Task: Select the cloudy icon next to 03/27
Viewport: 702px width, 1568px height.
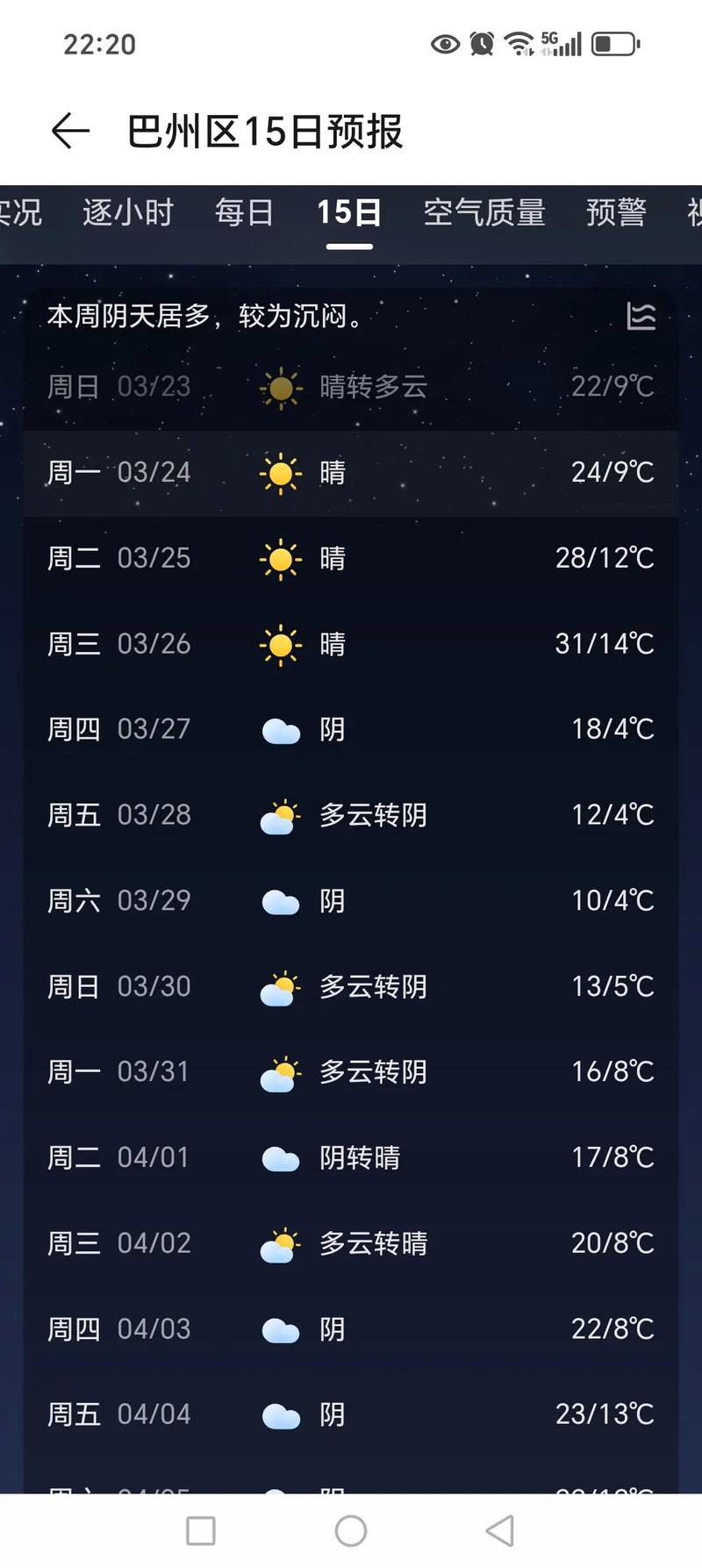Action: 279,728
